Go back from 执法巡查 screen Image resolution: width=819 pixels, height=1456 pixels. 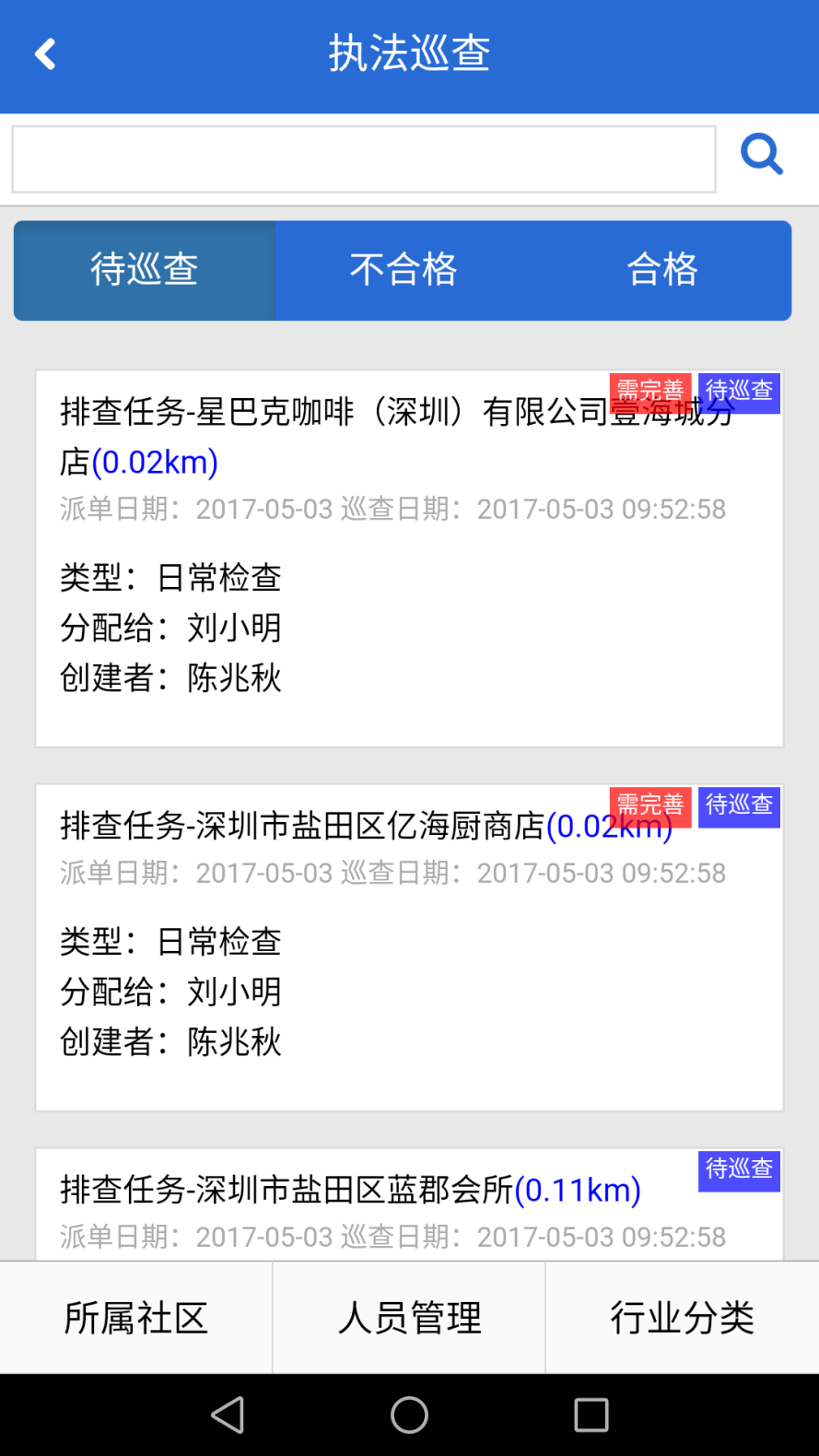tap(45, 54)
